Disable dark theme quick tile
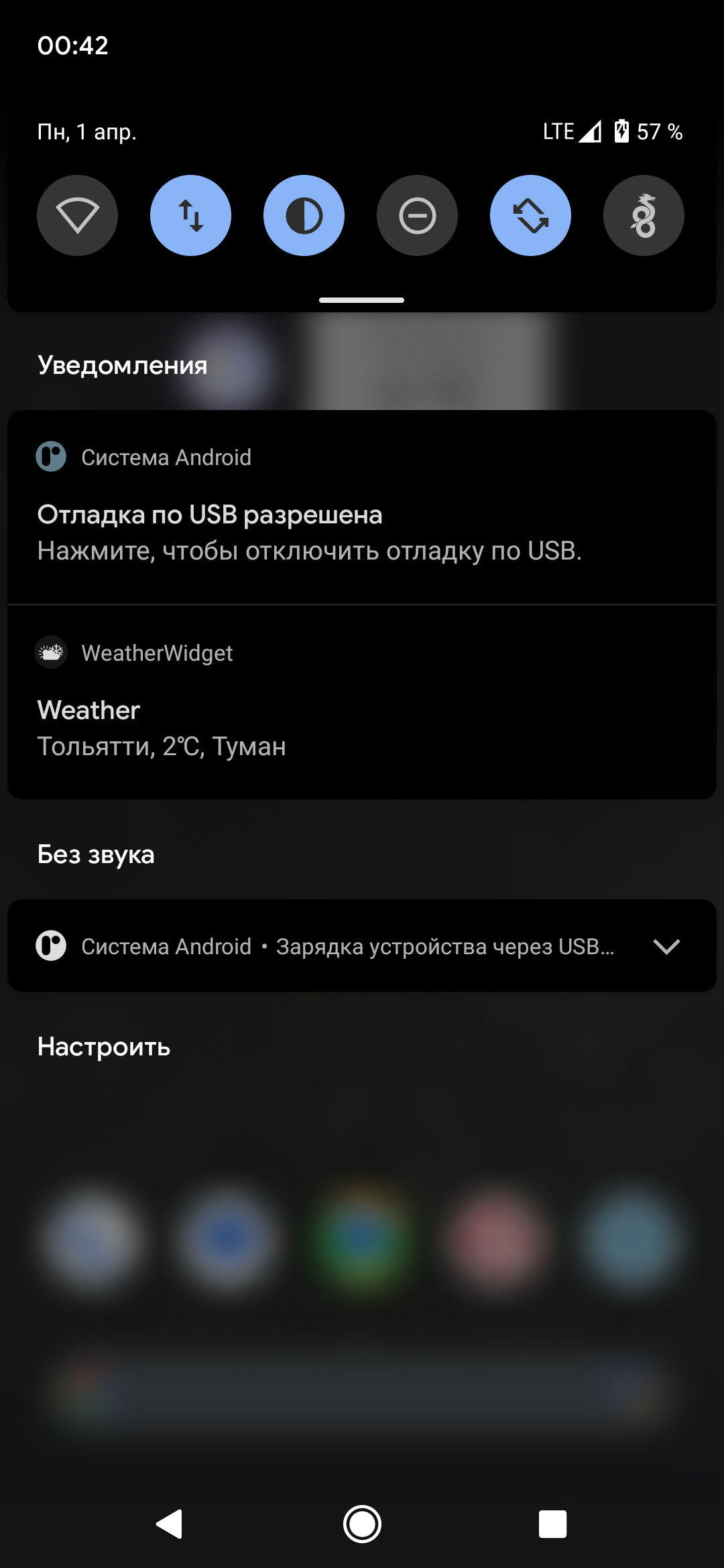 [x=304, y=216]
